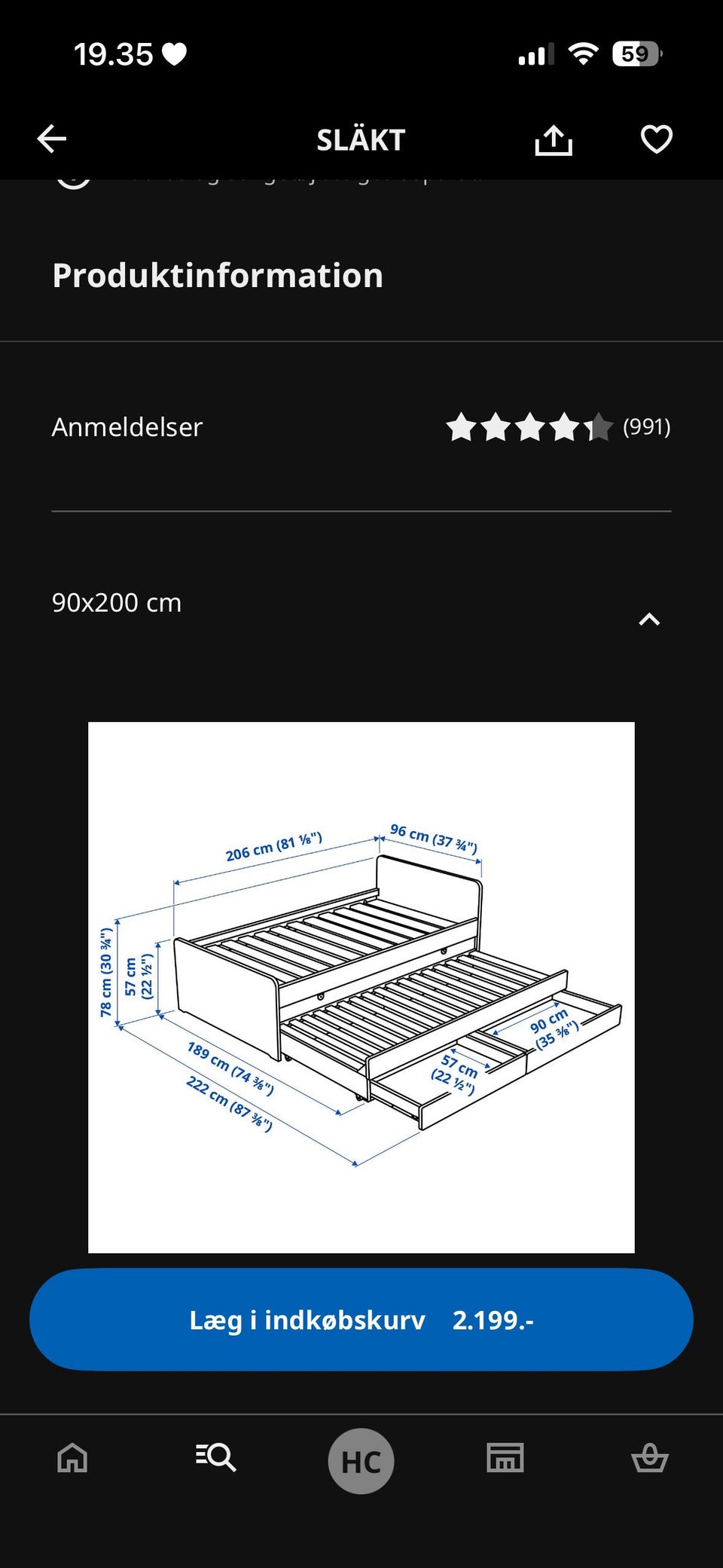
Task: Add SLÄKT to favorites with heart
Action: 656,139
